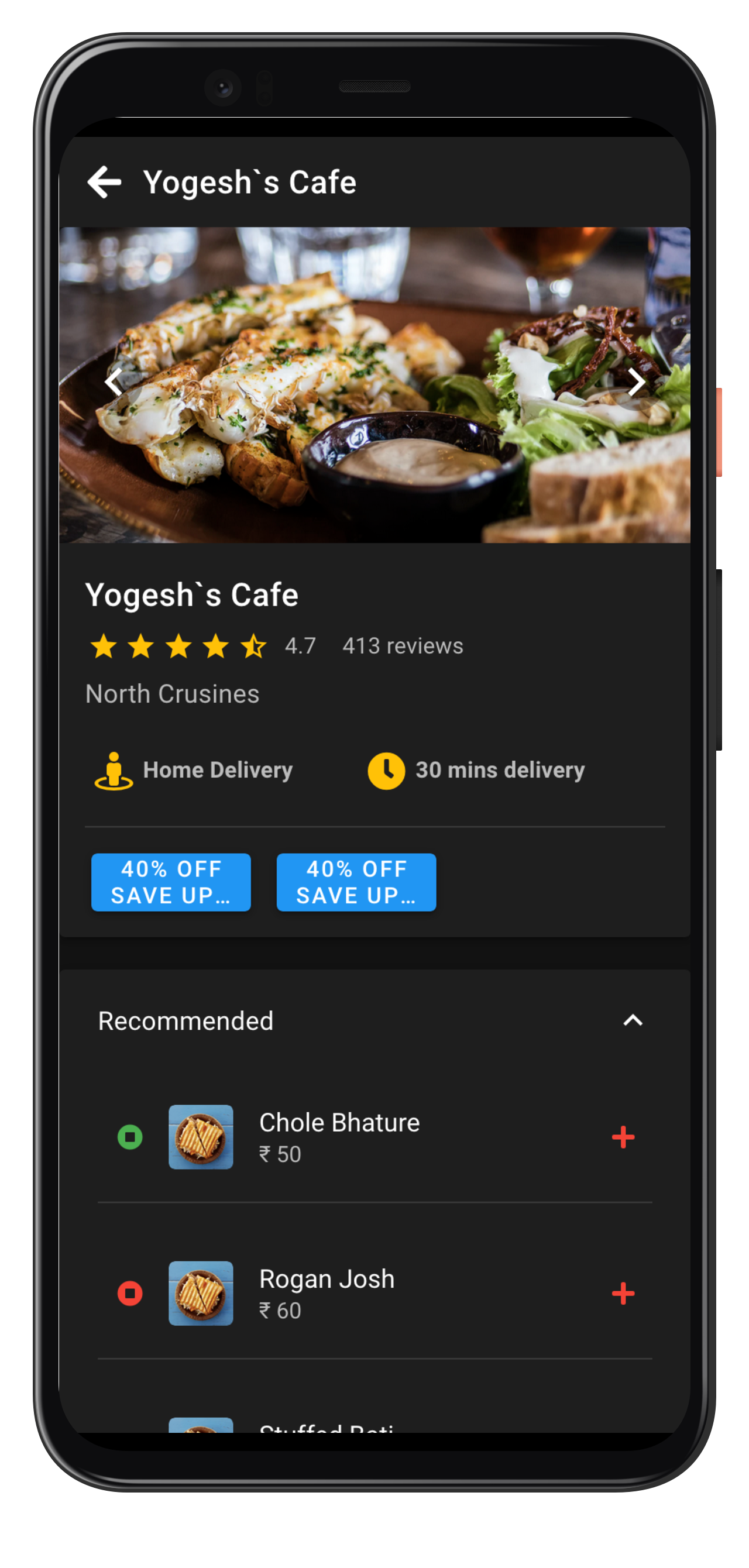749x1568 pixels.
Task: Add Rogan Josh to the cart
Action: click(x=623, y=1294)
